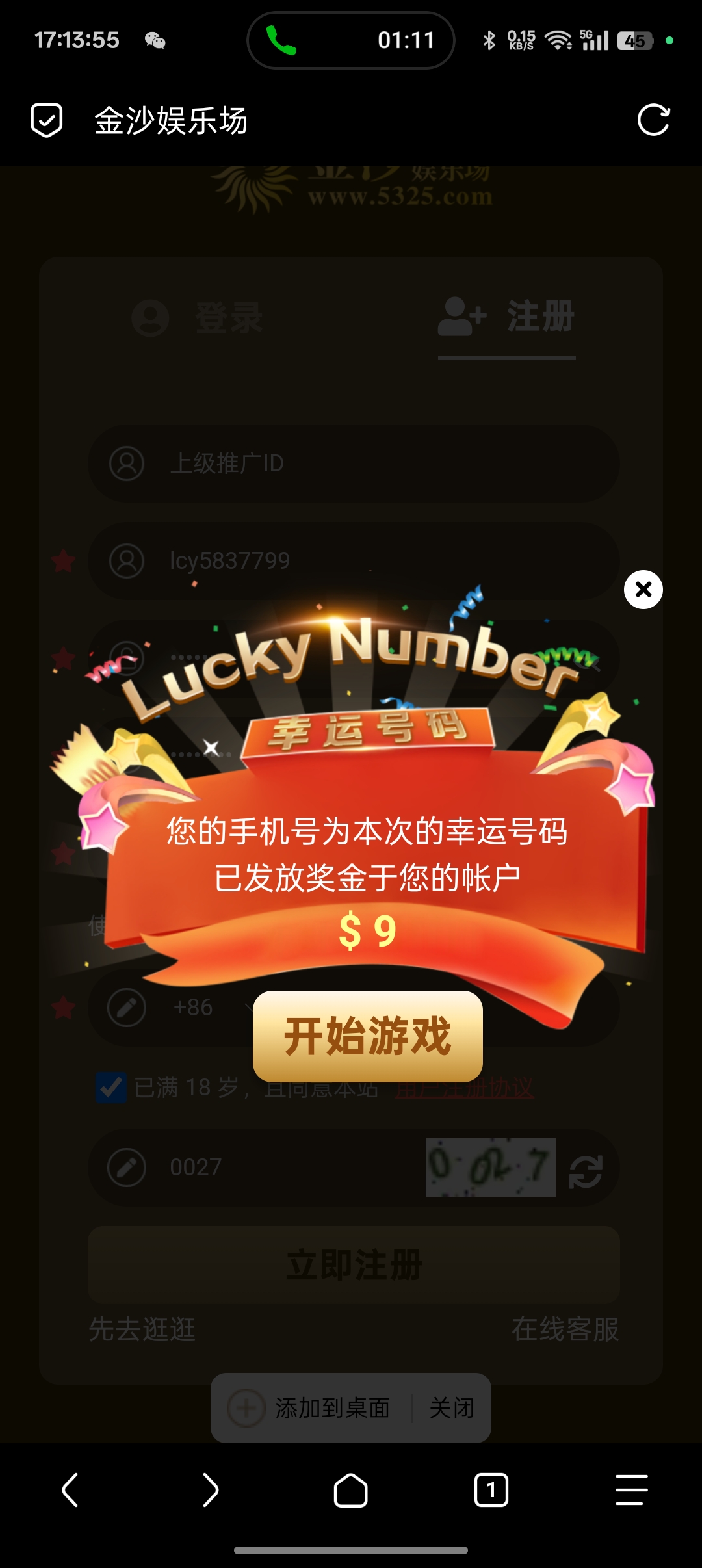Open the site security shield icon
Image resolution: width=702 pixels, height=1568 pixels.
click(47, 120)
